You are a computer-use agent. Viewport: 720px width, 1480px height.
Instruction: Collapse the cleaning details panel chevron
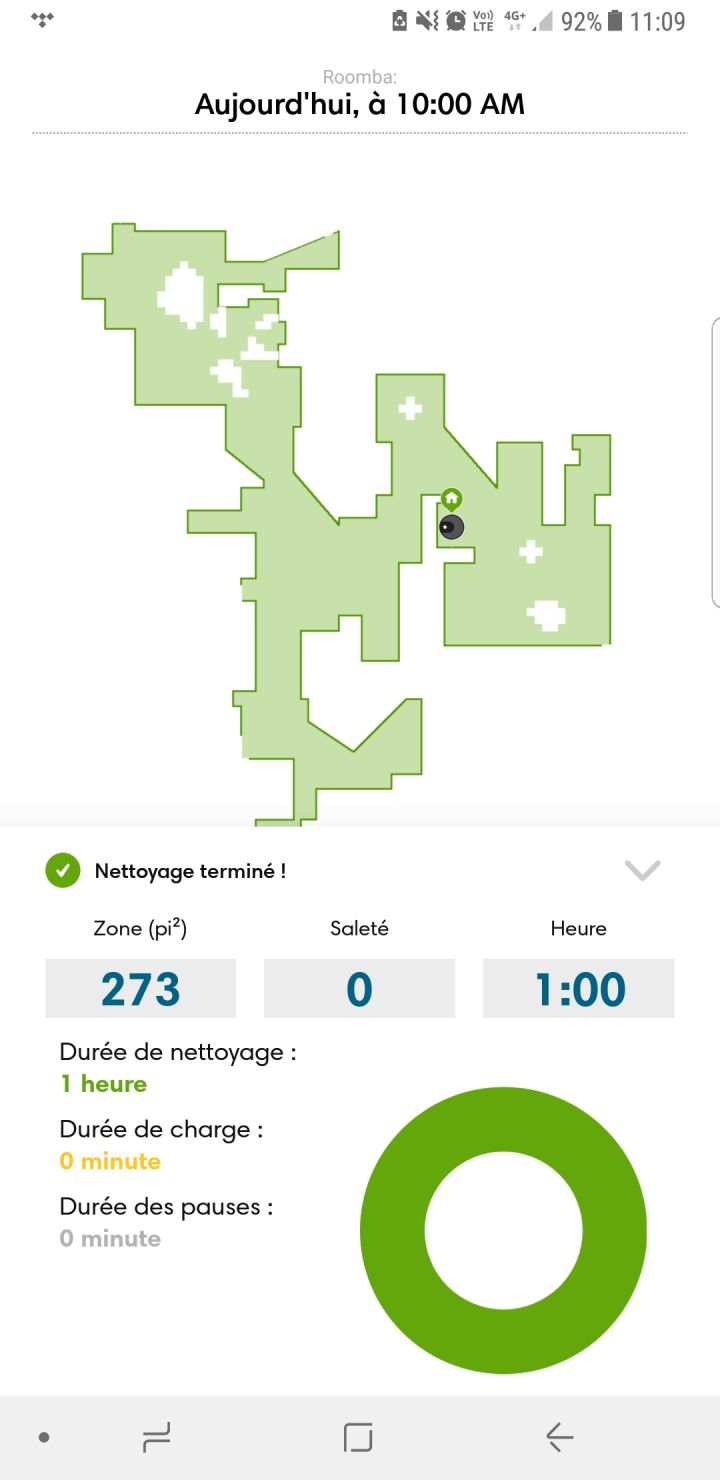click(x=642, y=870)
